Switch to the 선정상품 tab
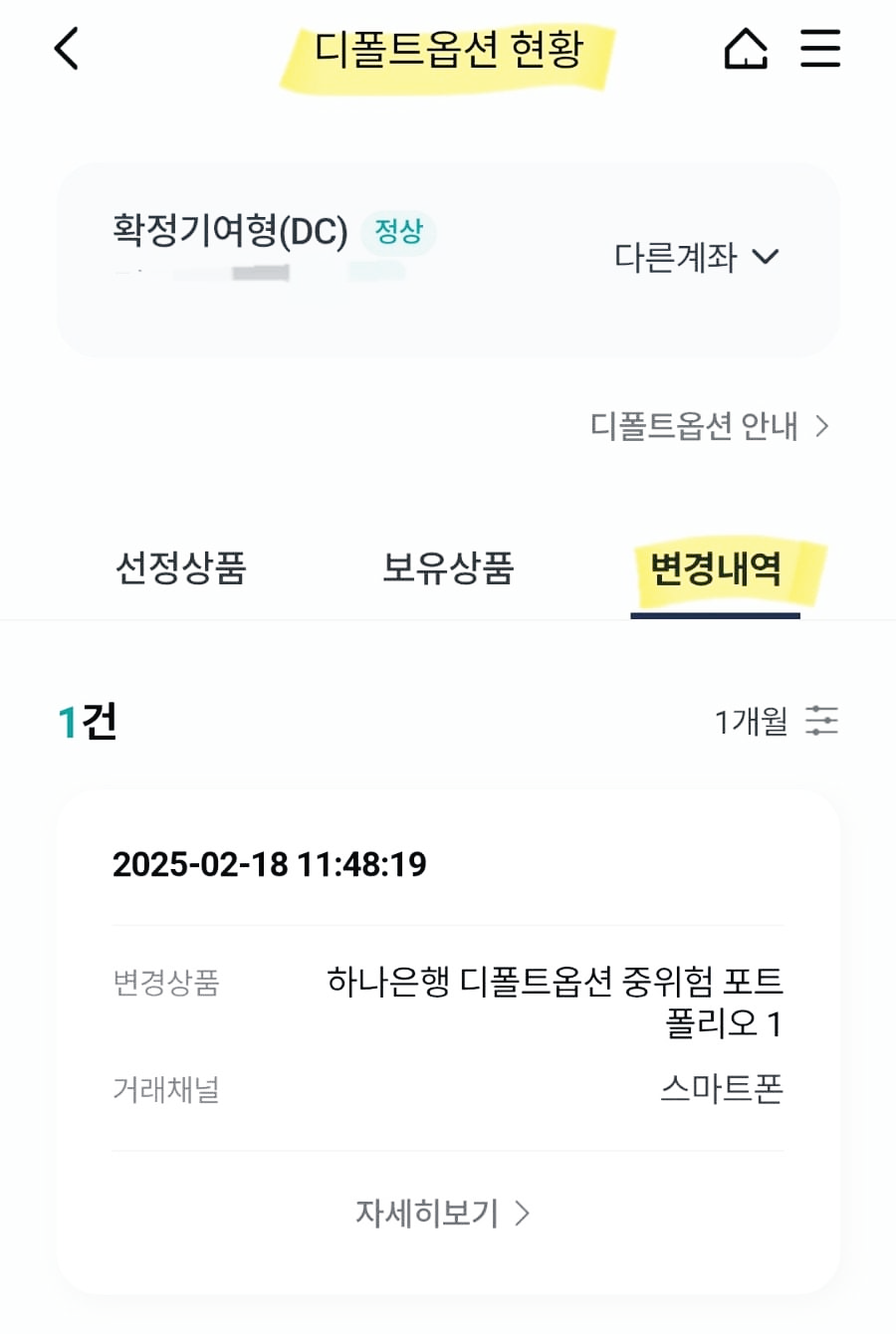The height and width of the screenshot is (1334, 896). coord(181,568)
